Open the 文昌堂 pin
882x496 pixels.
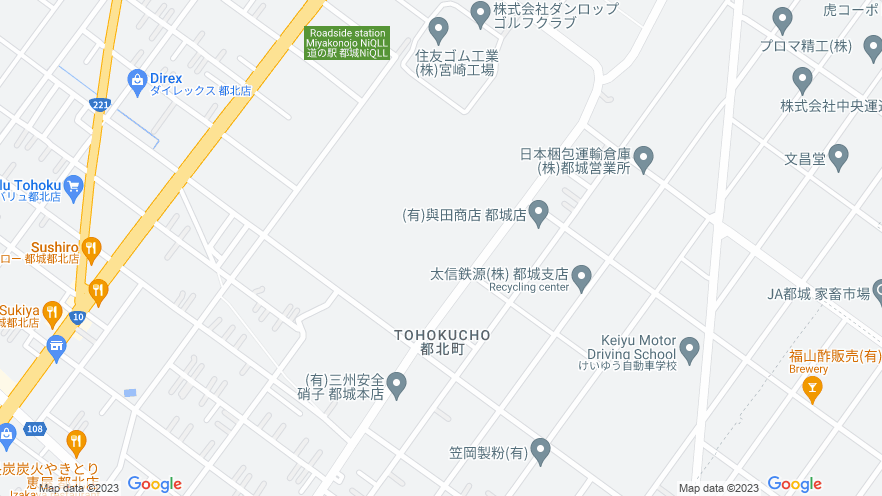838,155
